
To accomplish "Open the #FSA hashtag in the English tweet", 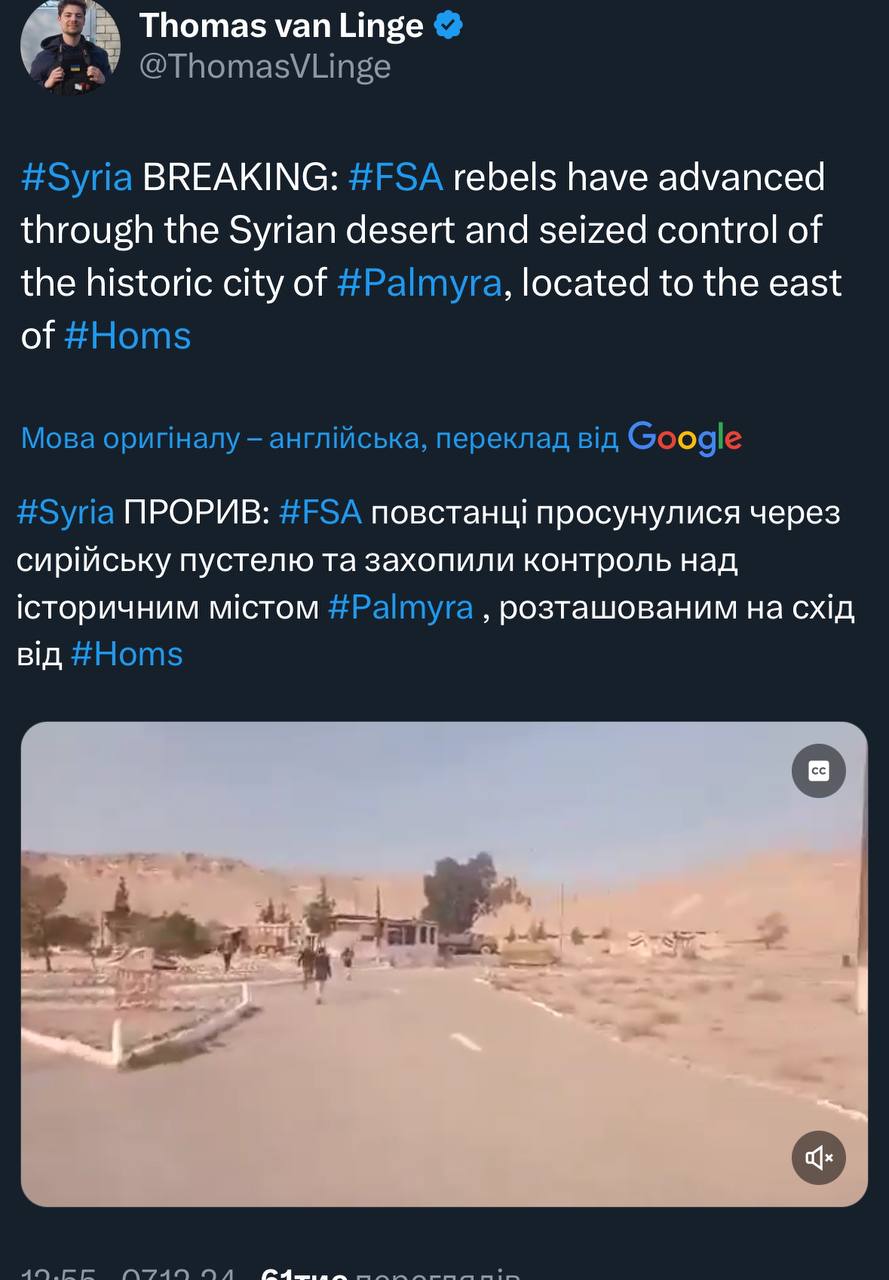I will click(396, 177).
